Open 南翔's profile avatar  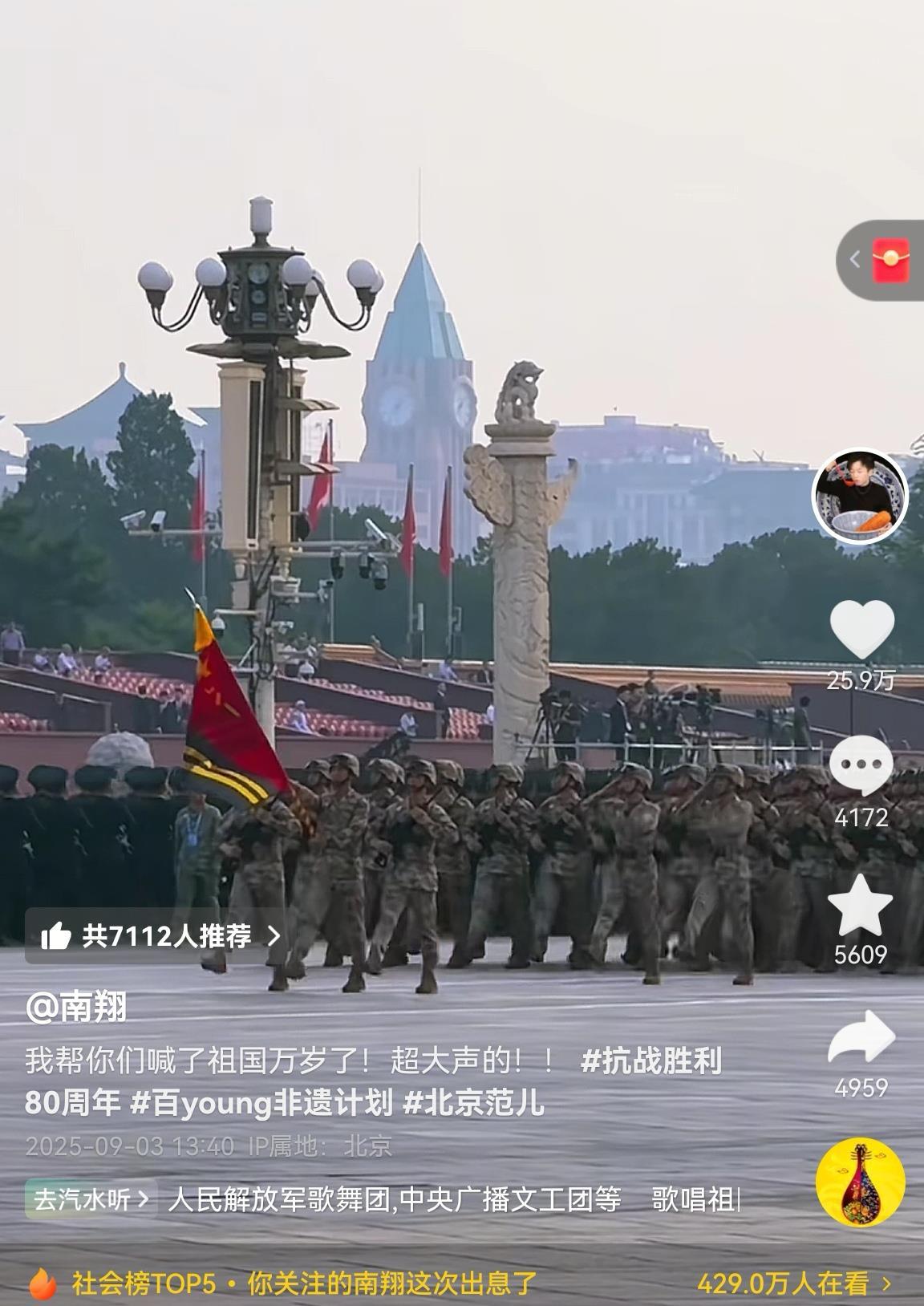[x=860, y=495]
